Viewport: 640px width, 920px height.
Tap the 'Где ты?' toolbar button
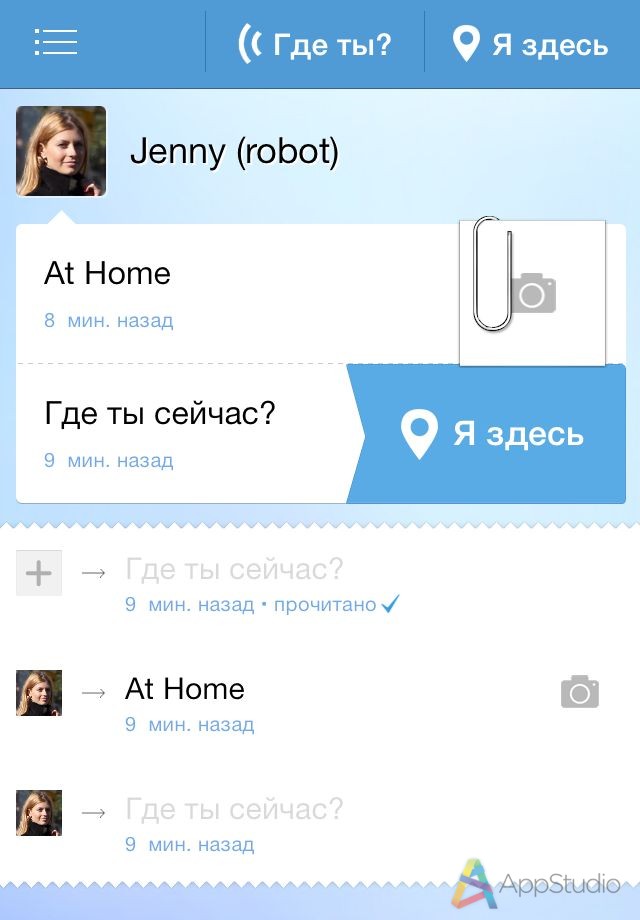[x=314, y=44]
